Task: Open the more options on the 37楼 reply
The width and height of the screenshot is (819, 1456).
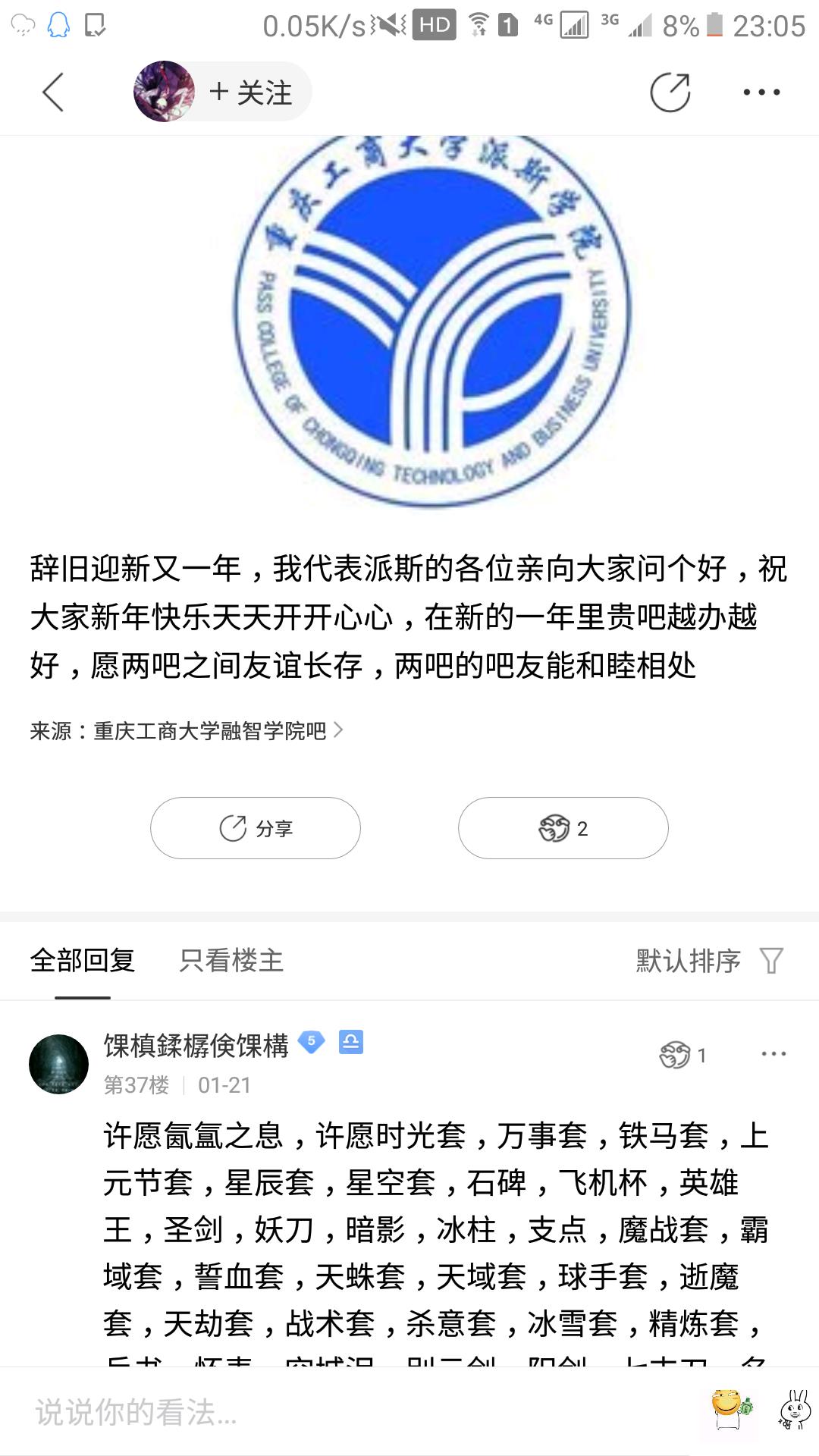Action: (773, 1054)
